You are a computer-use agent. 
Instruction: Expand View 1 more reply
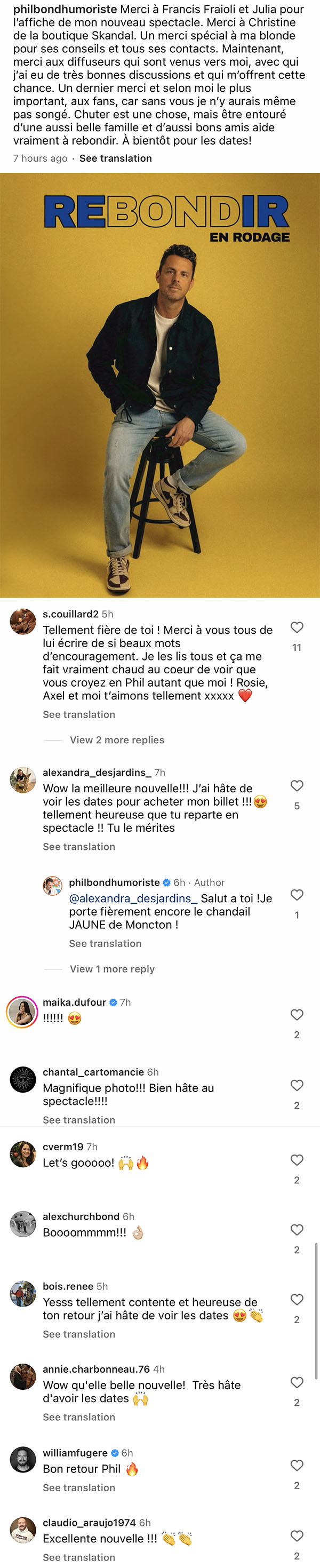(112, 968)
